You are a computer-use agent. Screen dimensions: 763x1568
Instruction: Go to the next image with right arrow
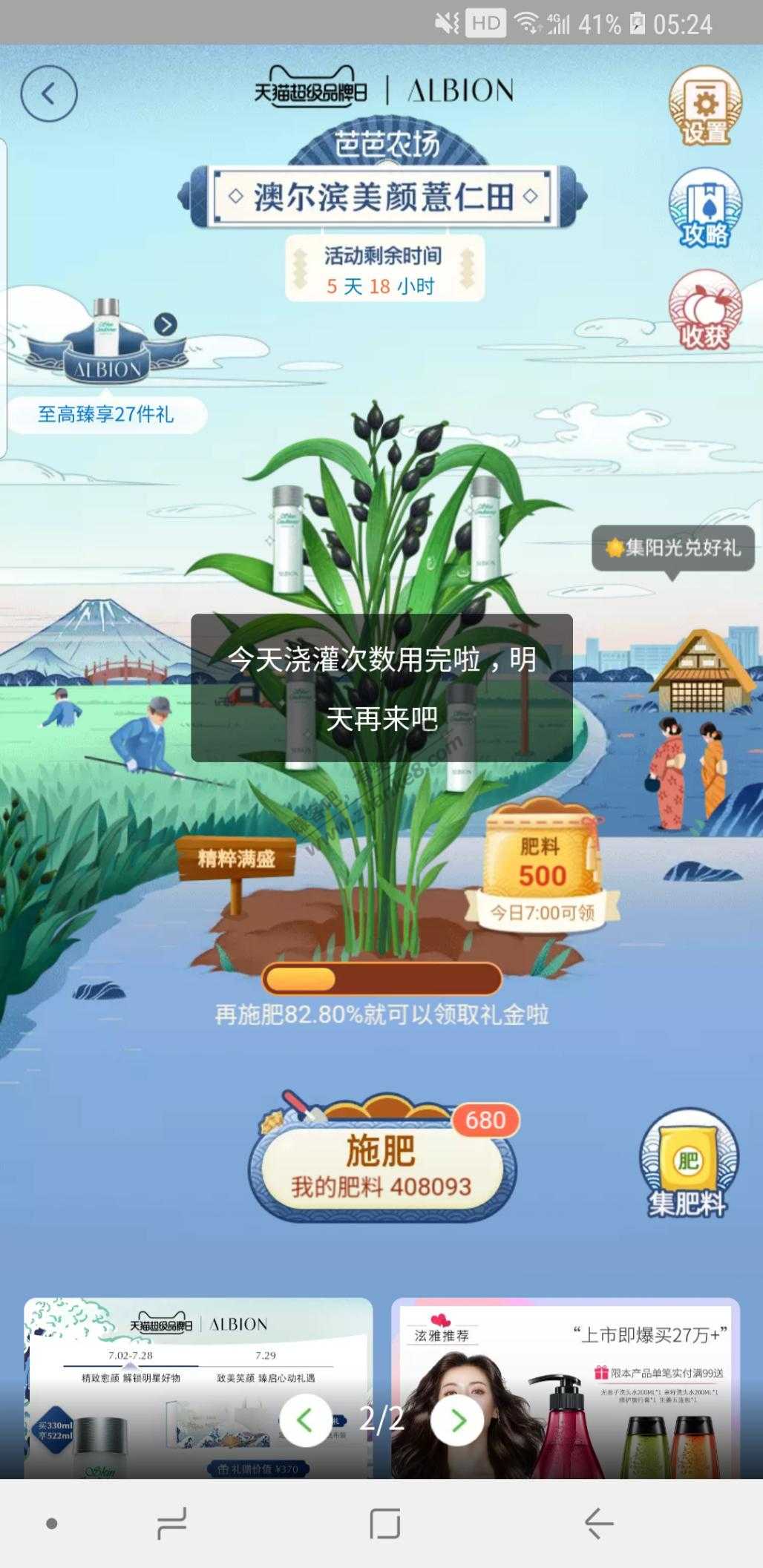tap(457, 1420)
